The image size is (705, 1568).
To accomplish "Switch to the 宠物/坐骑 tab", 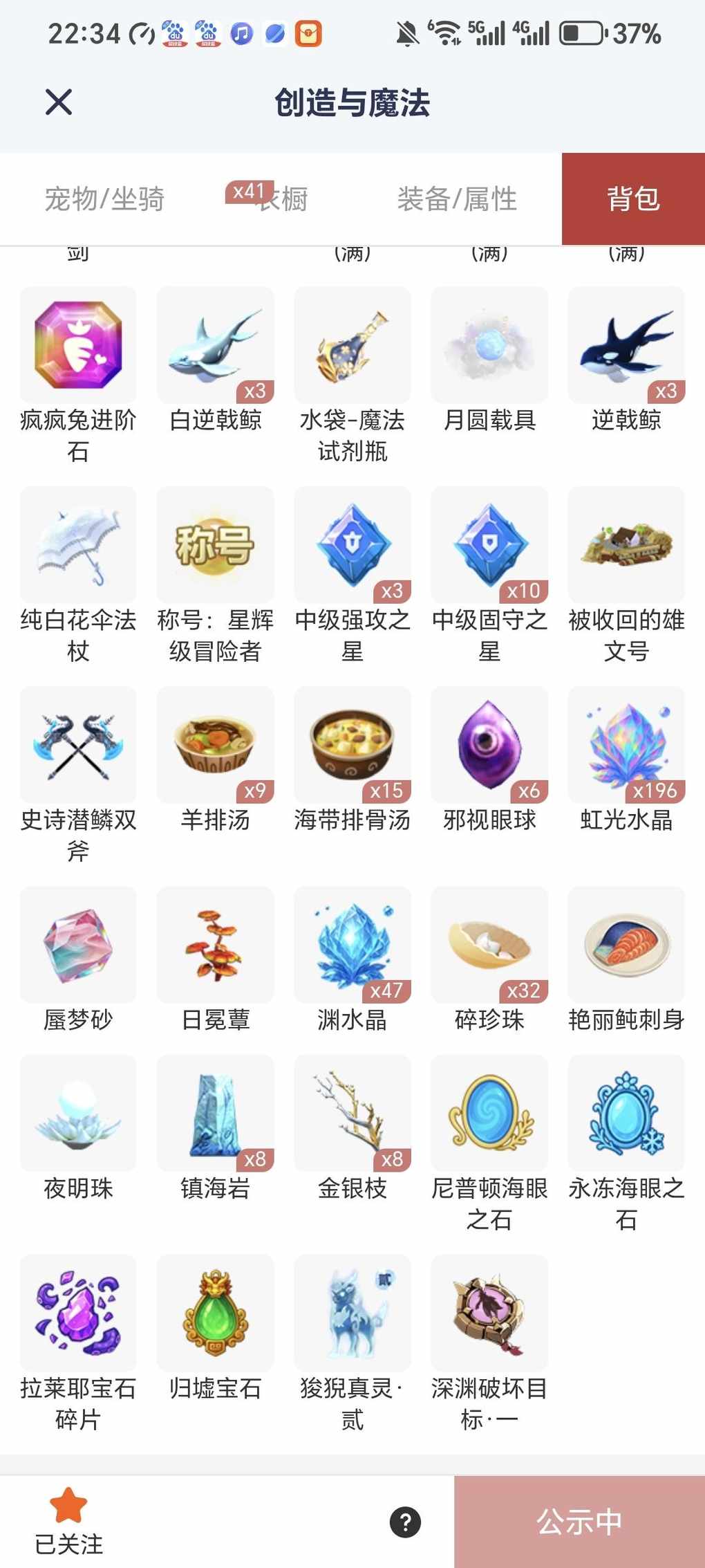I will point(104,199).
